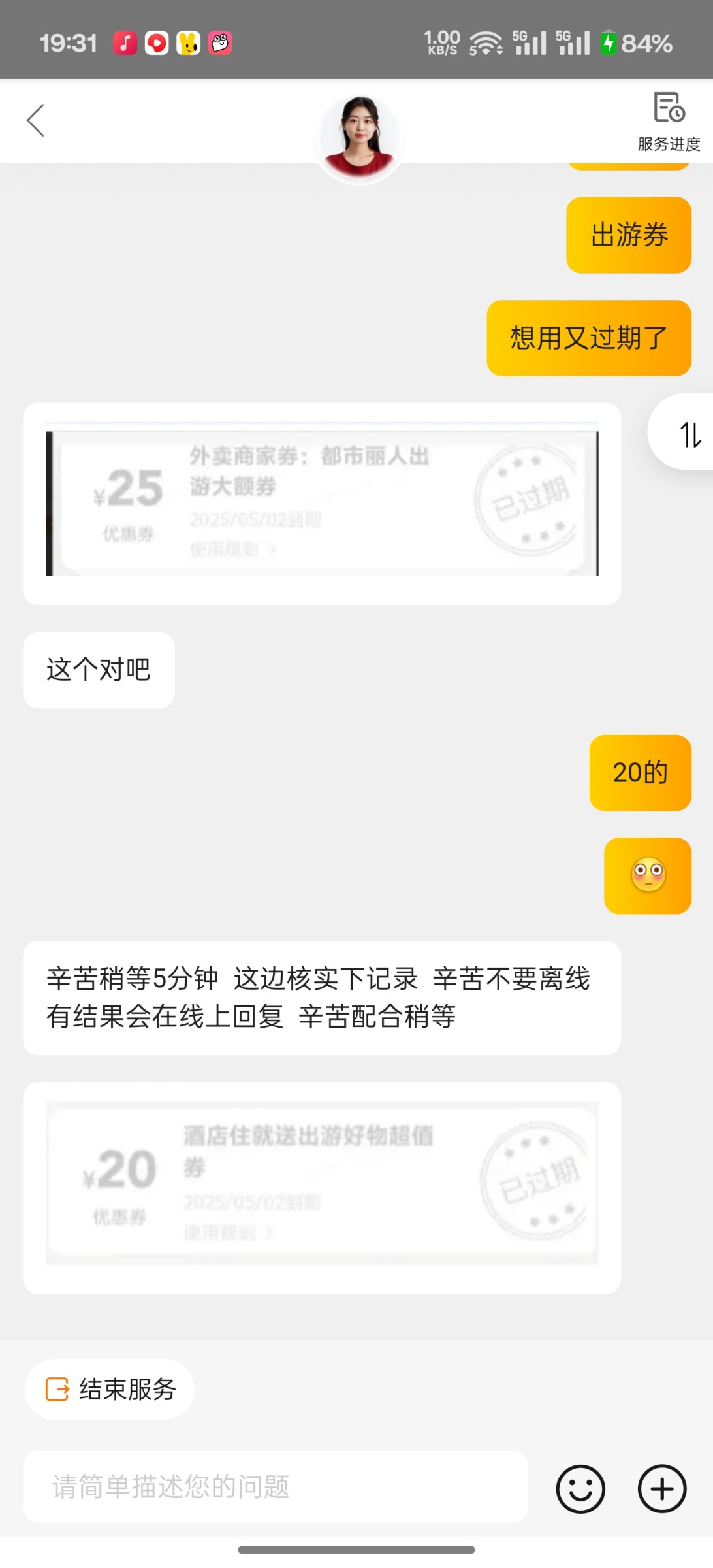Open the emoji picker
713x1568 pixels.
(580, 1489)
